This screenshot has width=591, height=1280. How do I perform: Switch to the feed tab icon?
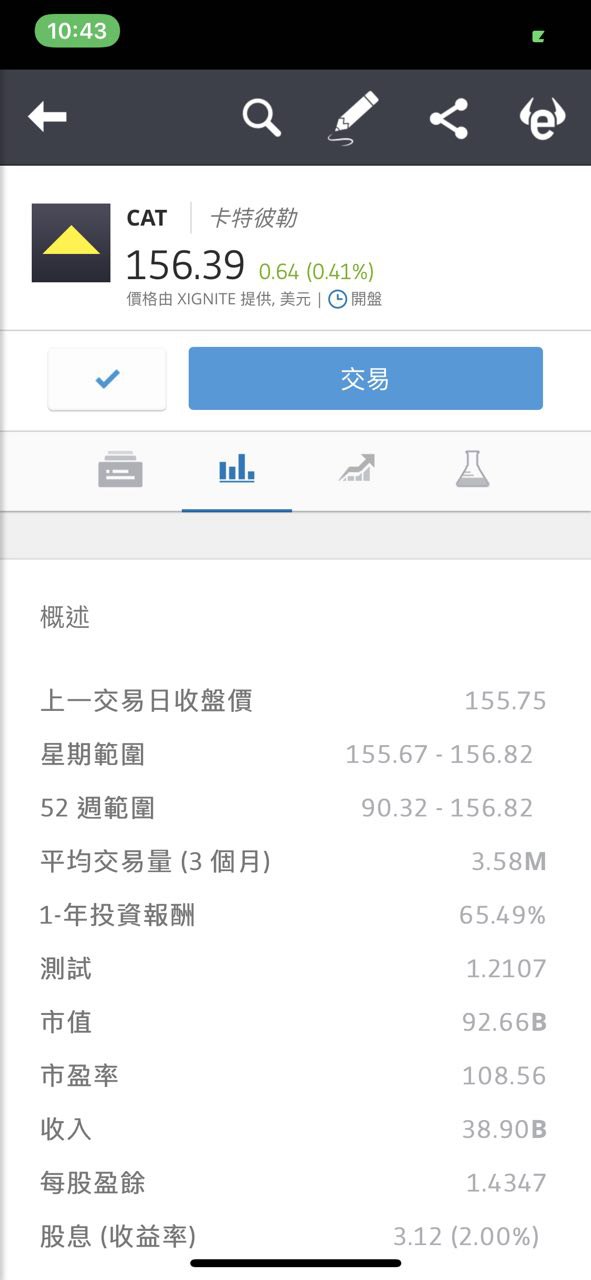click(120, 469)
